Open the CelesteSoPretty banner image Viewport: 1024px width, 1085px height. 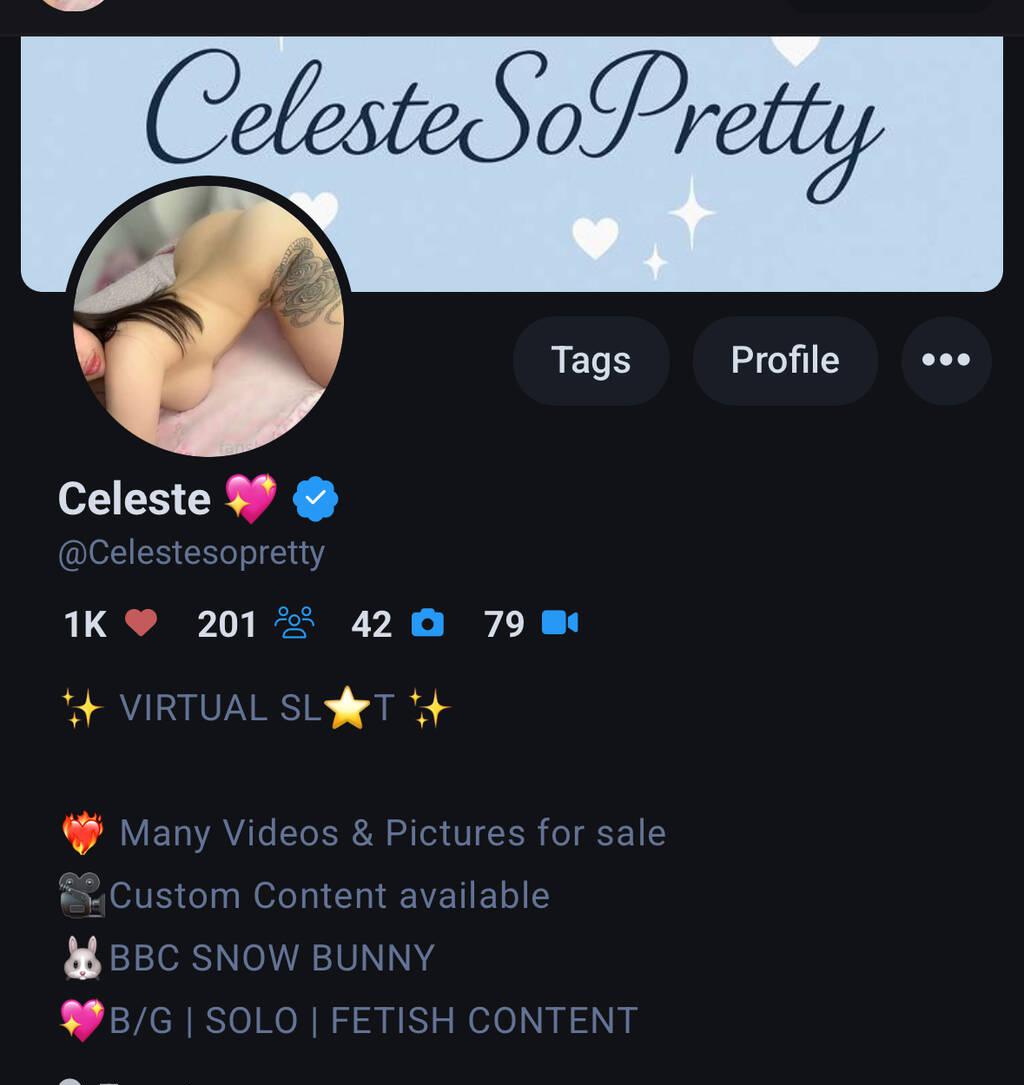click(x=600, y=150)
